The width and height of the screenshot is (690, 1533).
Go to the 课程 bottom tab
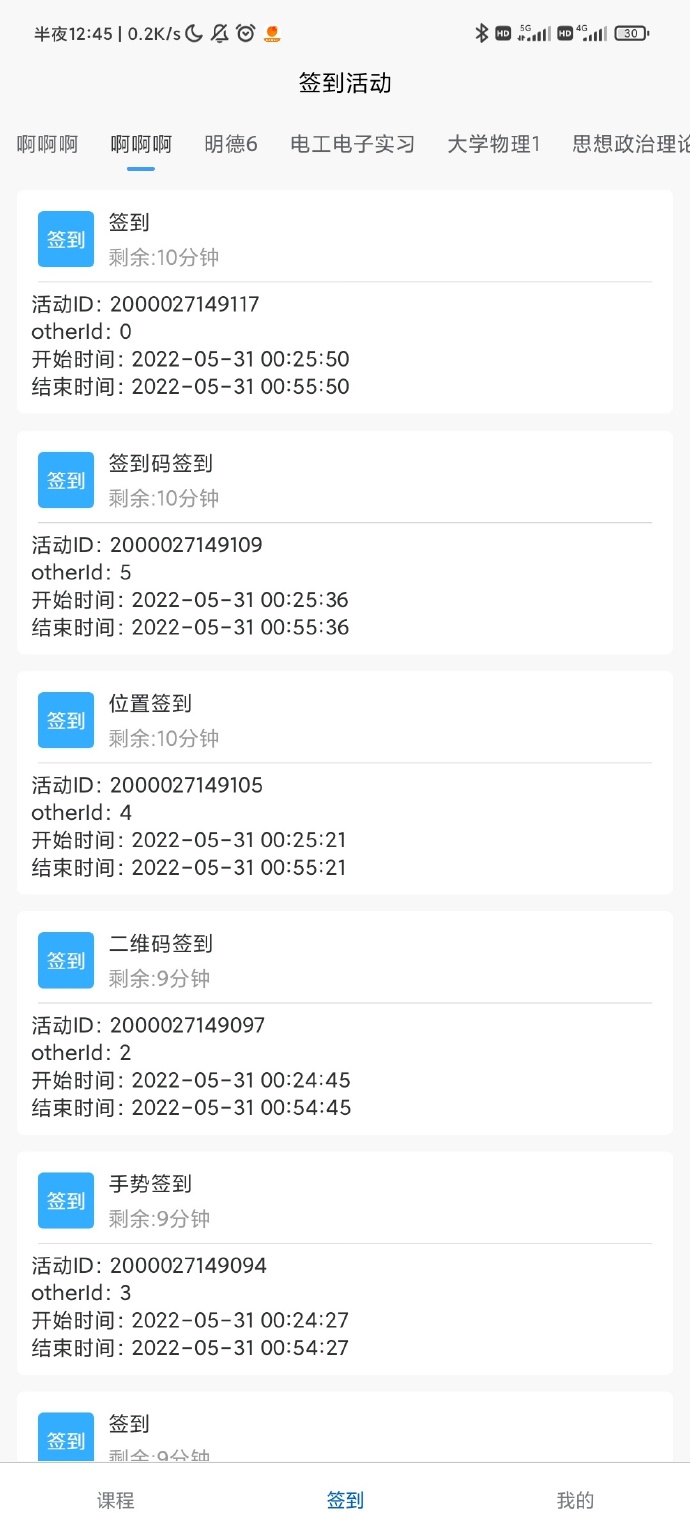pyautogui.click(x=115, y=1500)
